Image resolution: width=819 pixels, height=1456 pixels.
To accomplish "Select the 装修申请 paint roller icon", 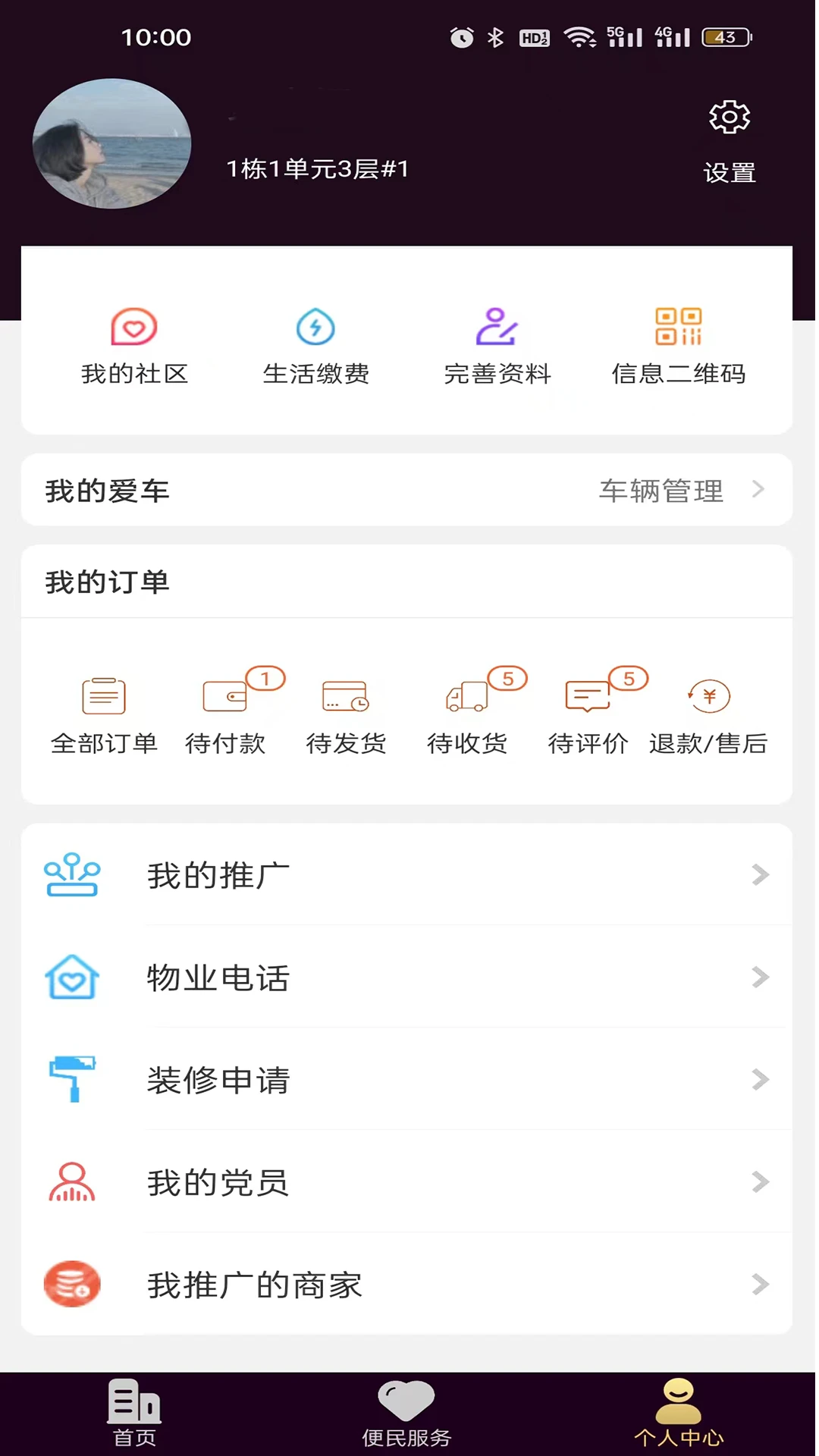I will pyautogui.click(x=71, y=1080).
